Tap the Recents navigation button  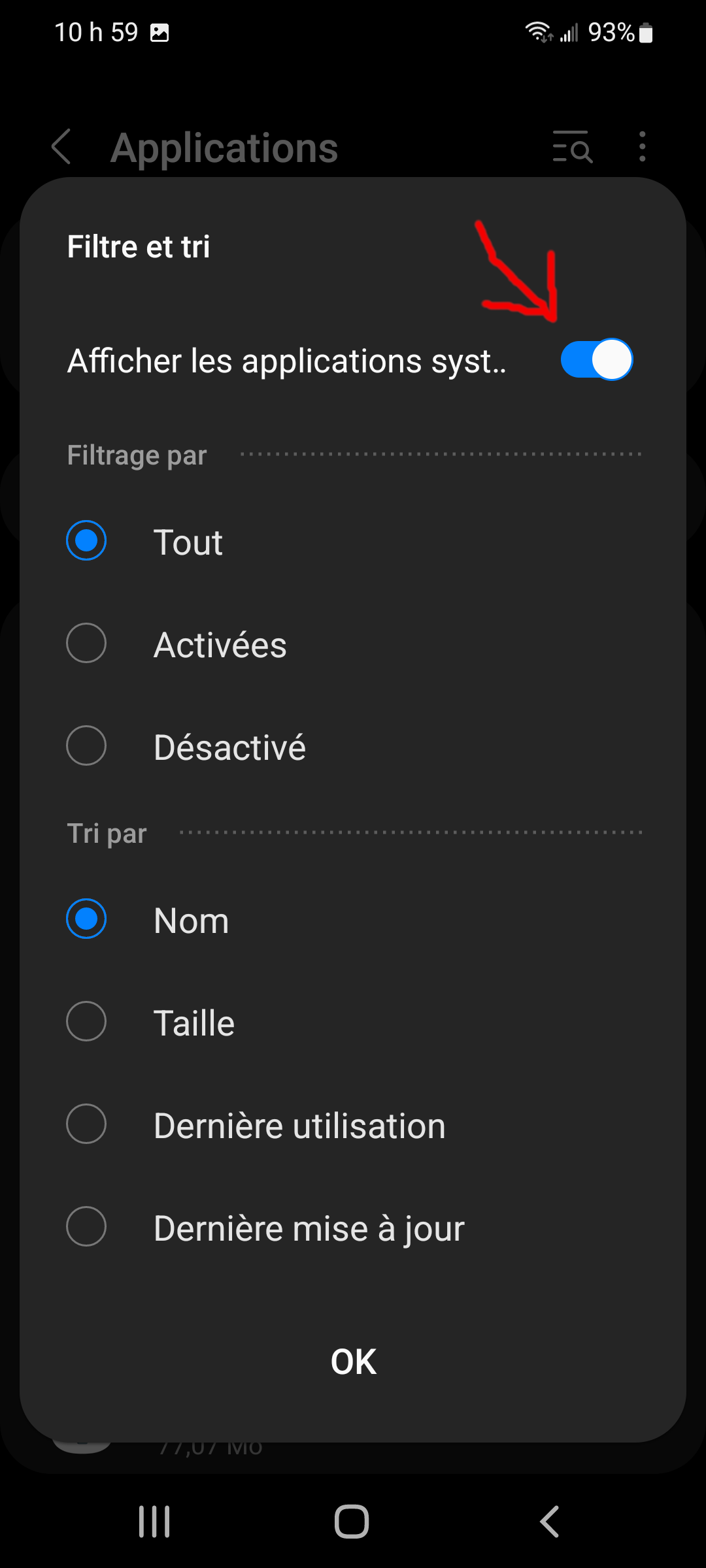(154, 1520)
